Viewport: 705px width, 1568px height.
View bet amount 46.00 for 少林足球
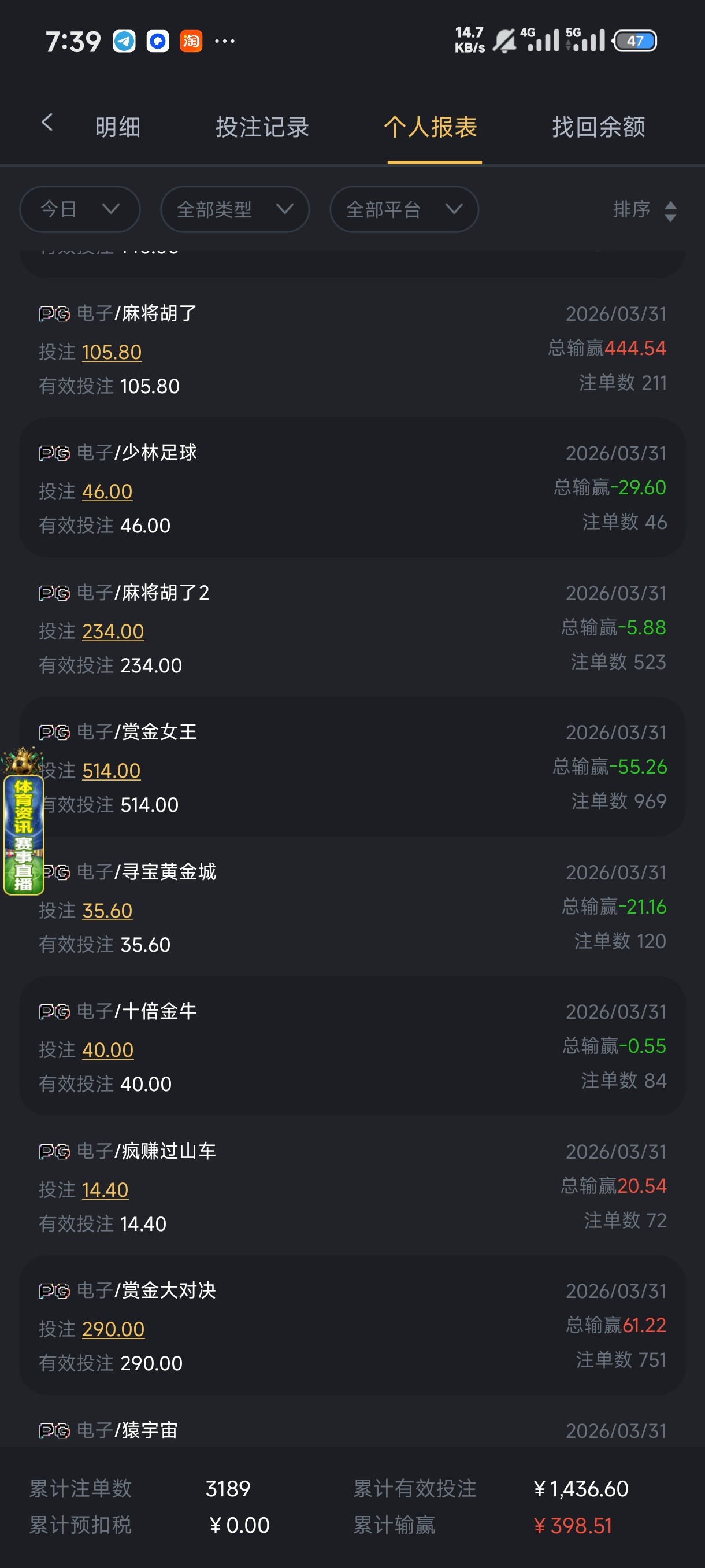tap(107, 492)
